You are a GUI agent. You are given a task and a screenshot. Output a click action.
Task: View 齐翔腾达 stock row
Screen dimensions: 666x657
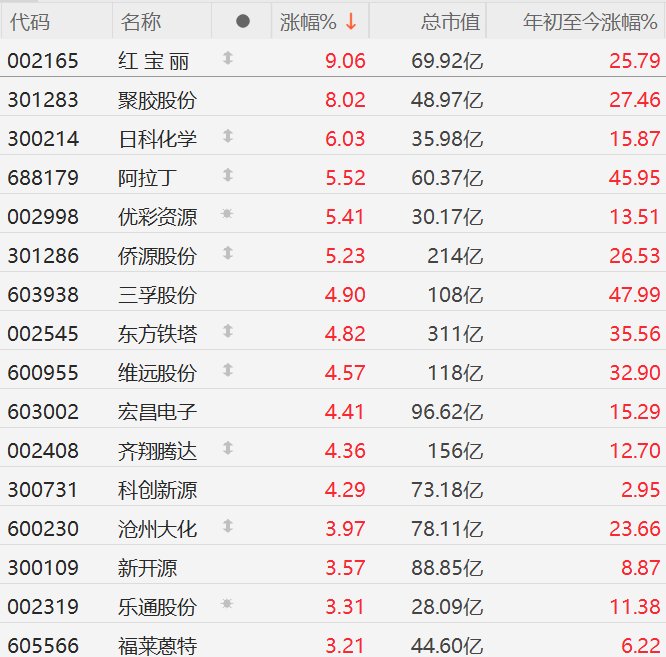156,451
